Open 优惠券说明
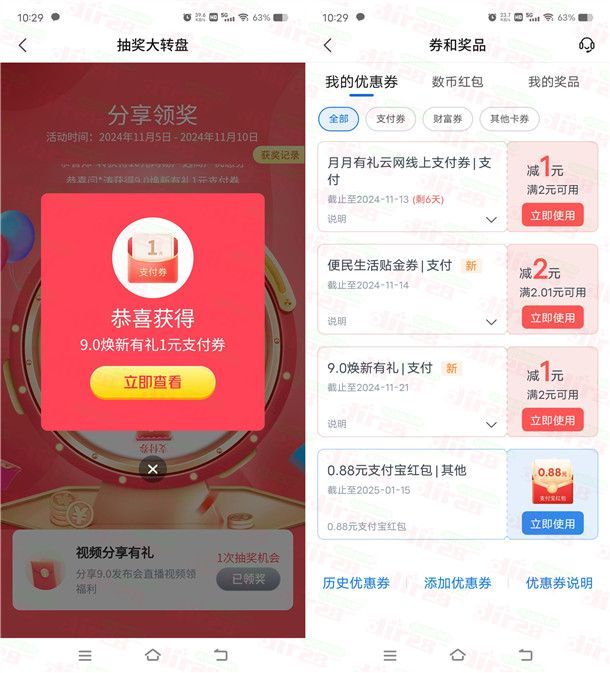Screen dimensions: 610x673 (x=559, y=583)
